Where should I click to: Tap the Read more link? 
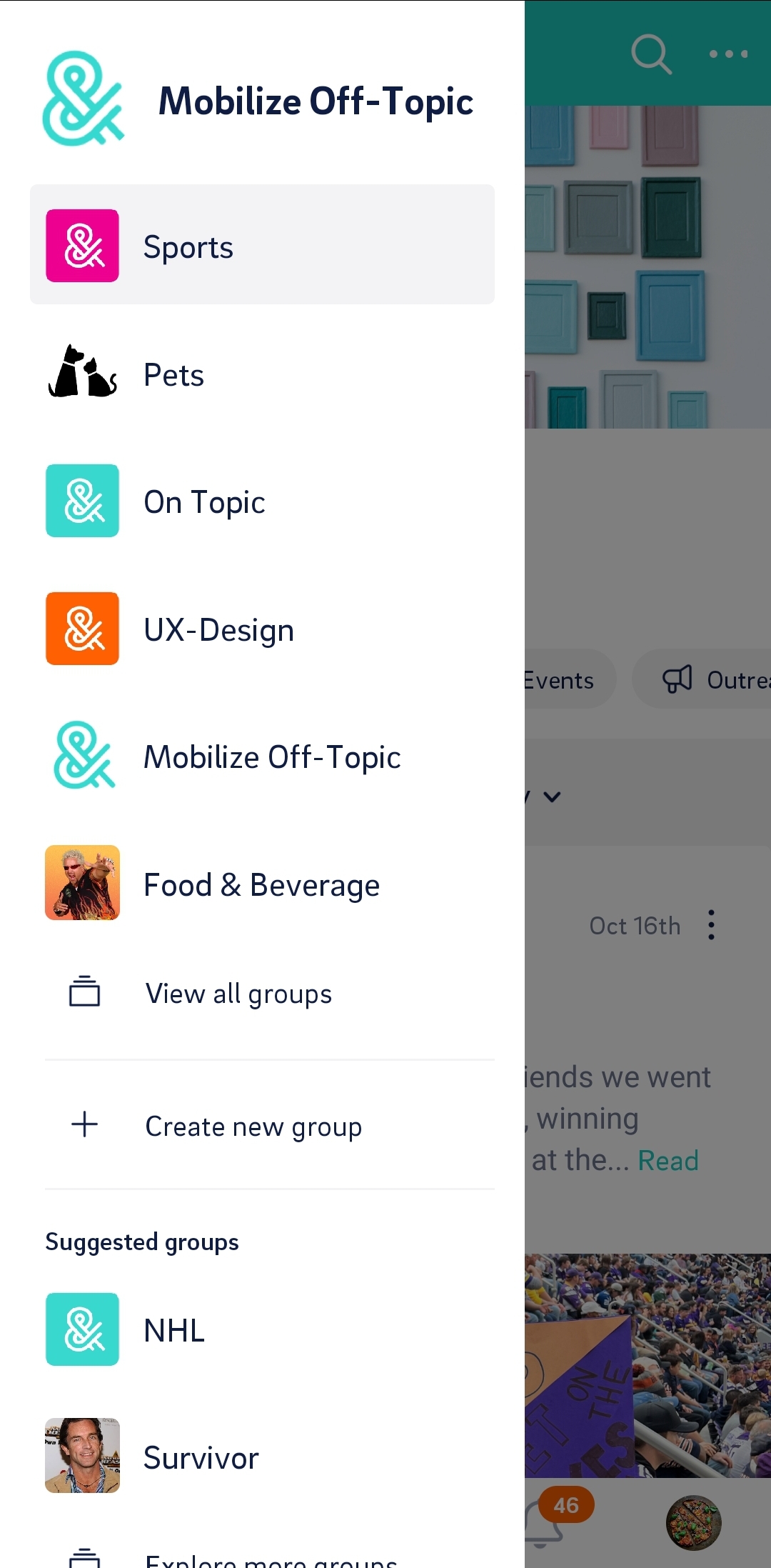(668, 1161)
